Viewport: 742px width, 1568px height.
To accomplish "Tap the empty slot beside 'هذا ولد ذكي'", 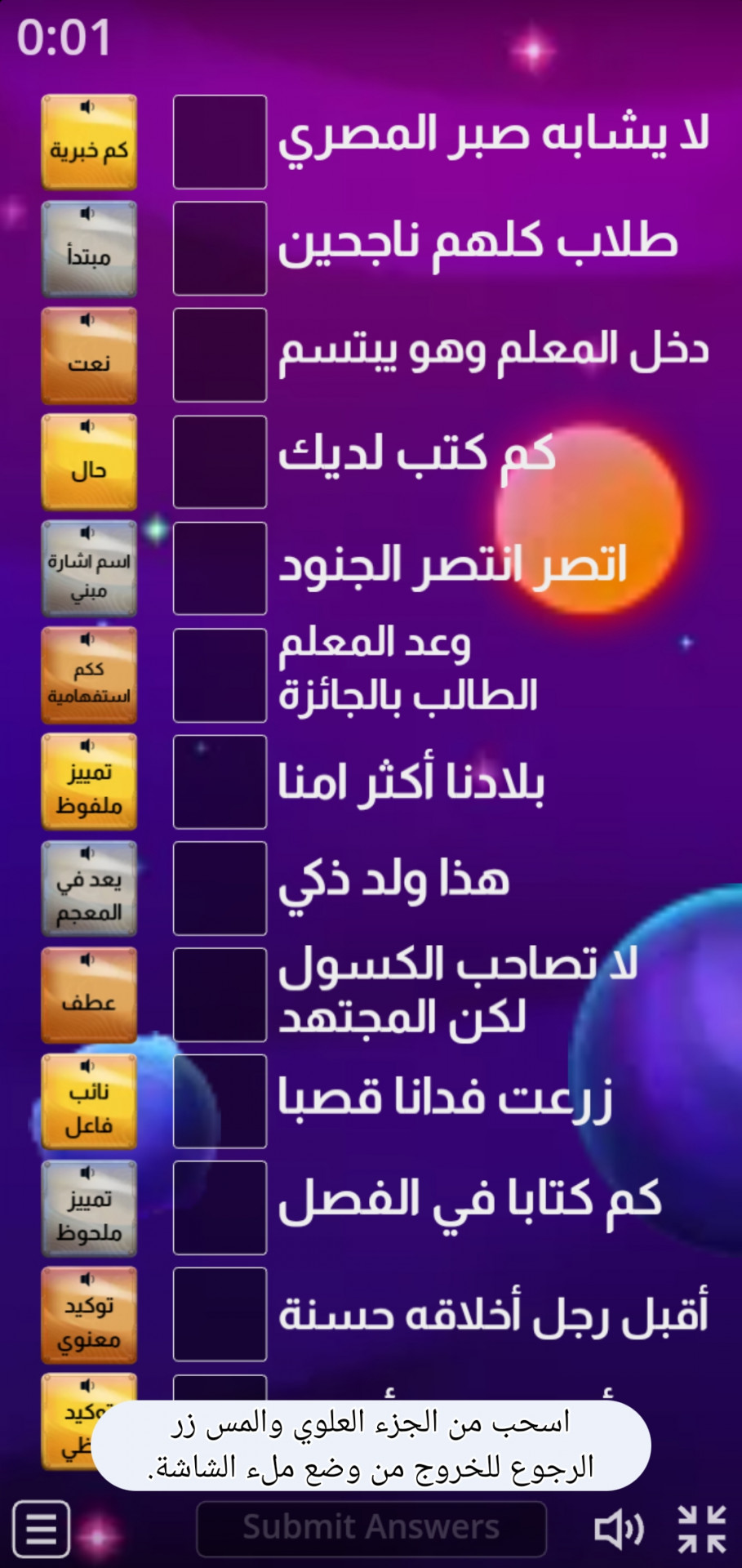I will (220, 889).
